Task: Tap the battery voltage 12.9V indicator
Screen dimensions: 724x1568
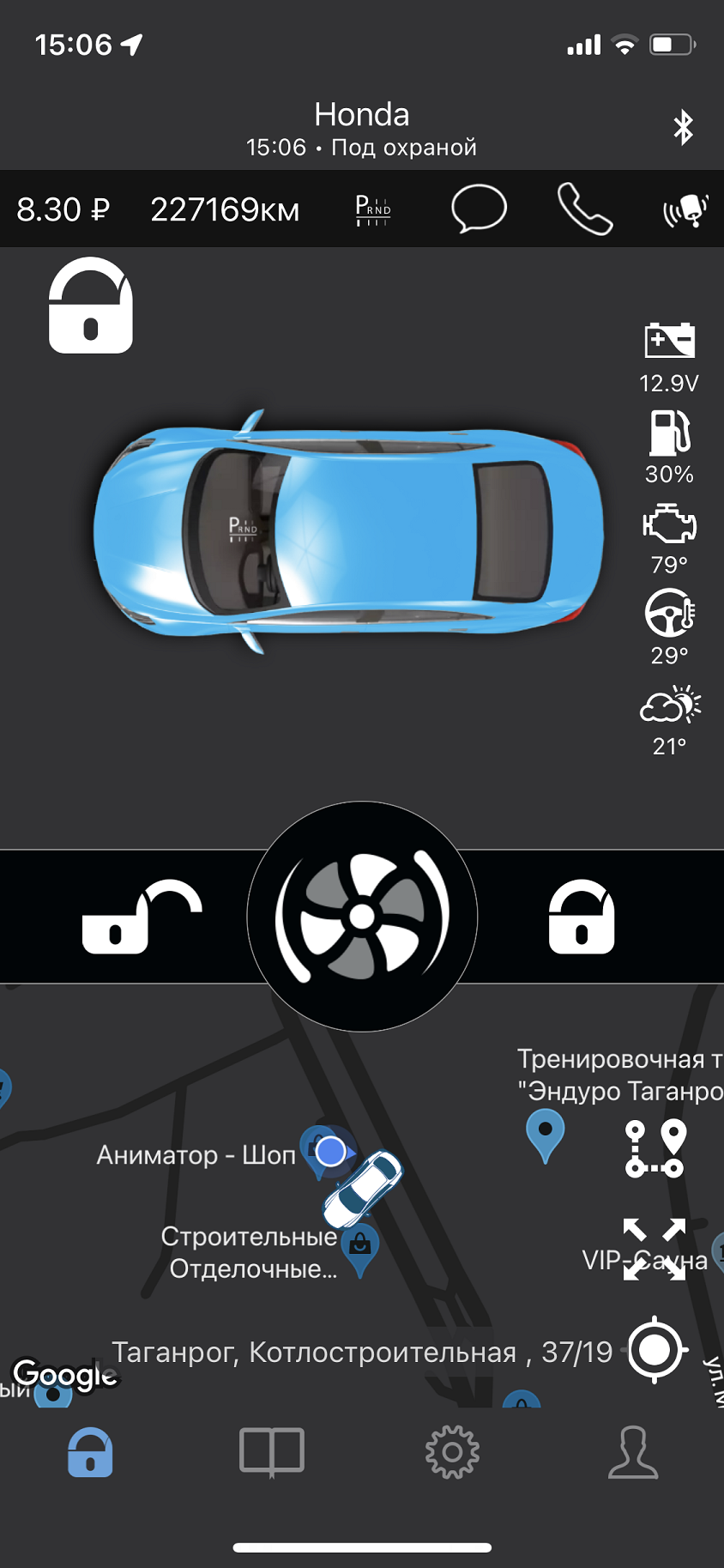Action: point(669,356)
